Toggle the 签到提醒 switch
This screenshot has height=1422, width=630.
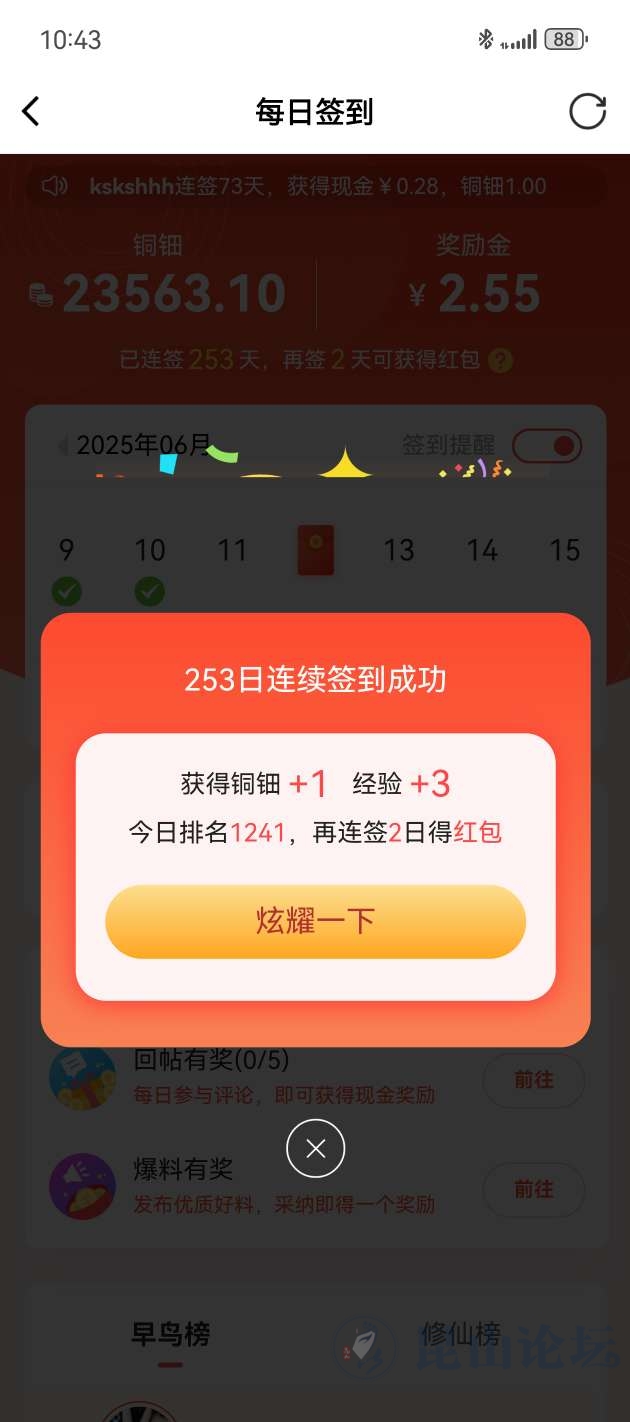pyautogui.click(x=547, y=446)
